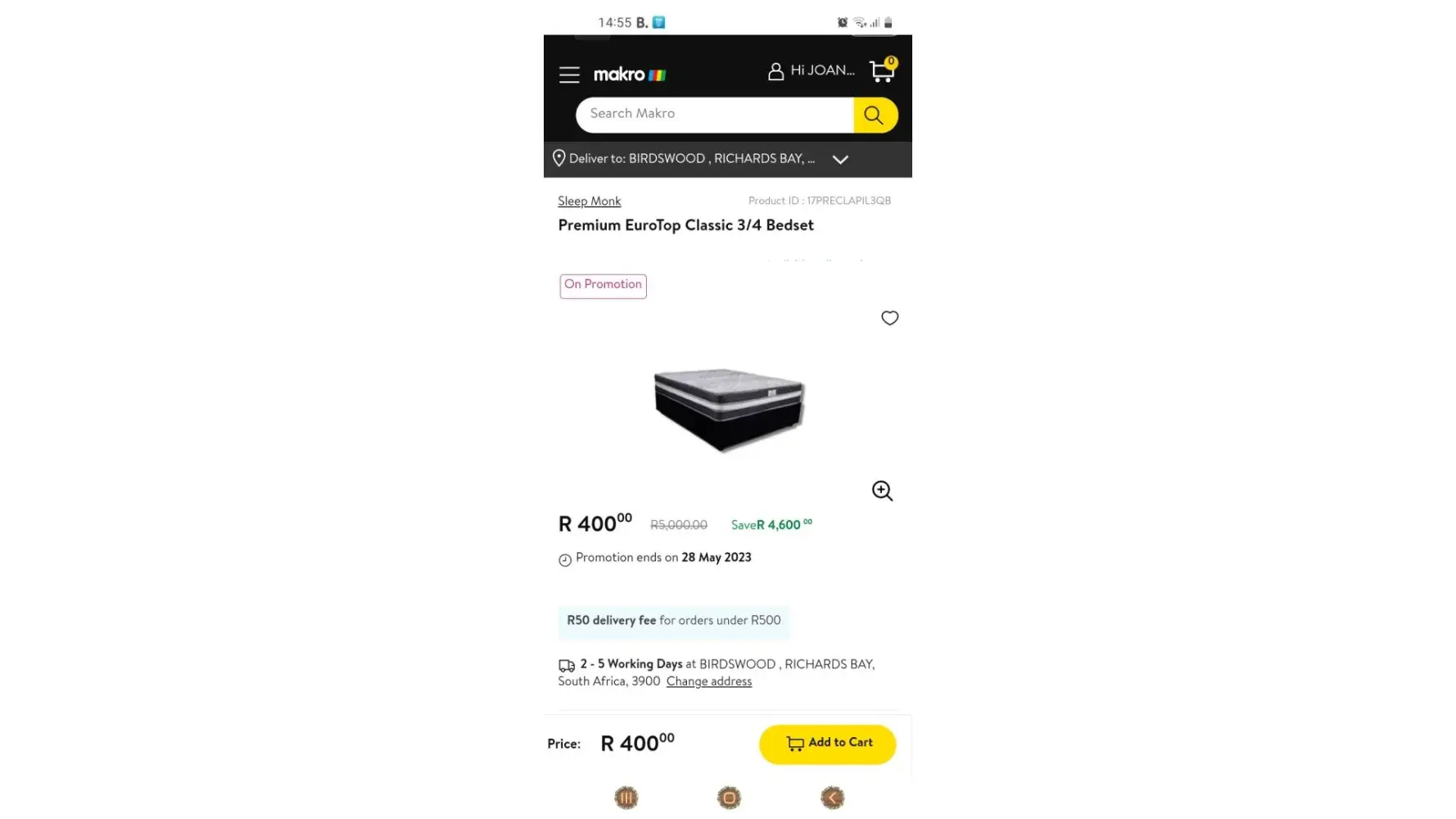Tap the Search Makro field
The image size is (1456, 819).
(714, 114)
